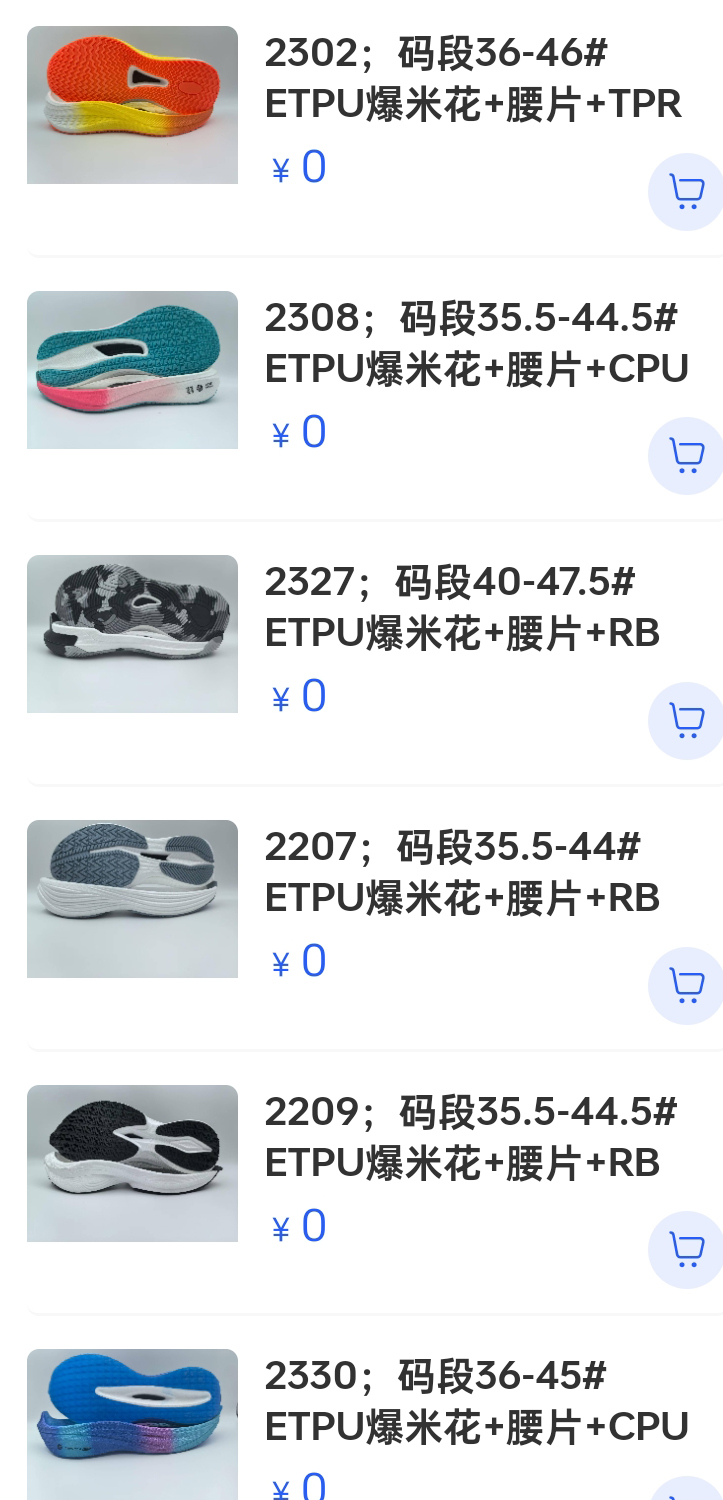Viewport: 723px width, 1500px height.
Task: Add product 2302 to the cart
Action: tap(686, 191)
